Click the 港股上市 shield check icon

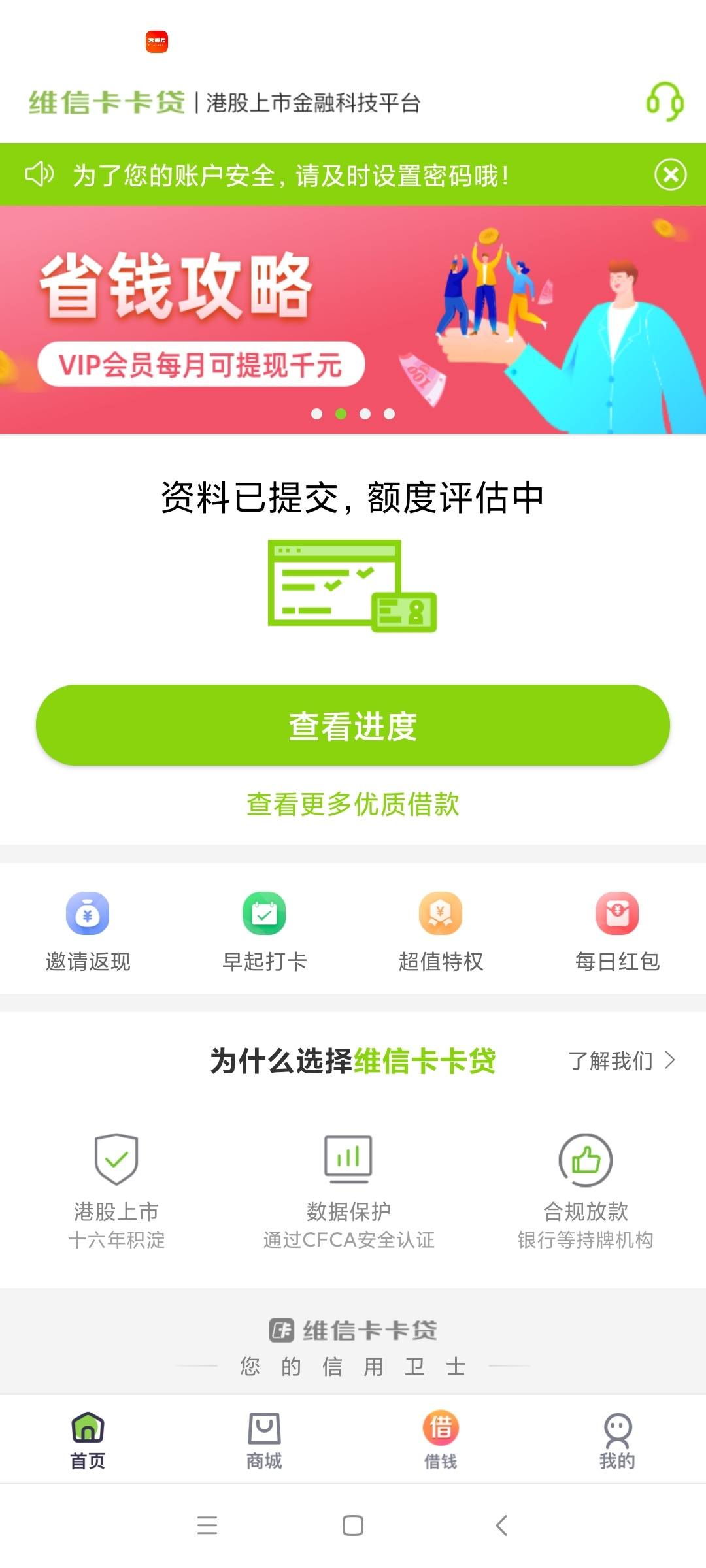pos(118,1158)
